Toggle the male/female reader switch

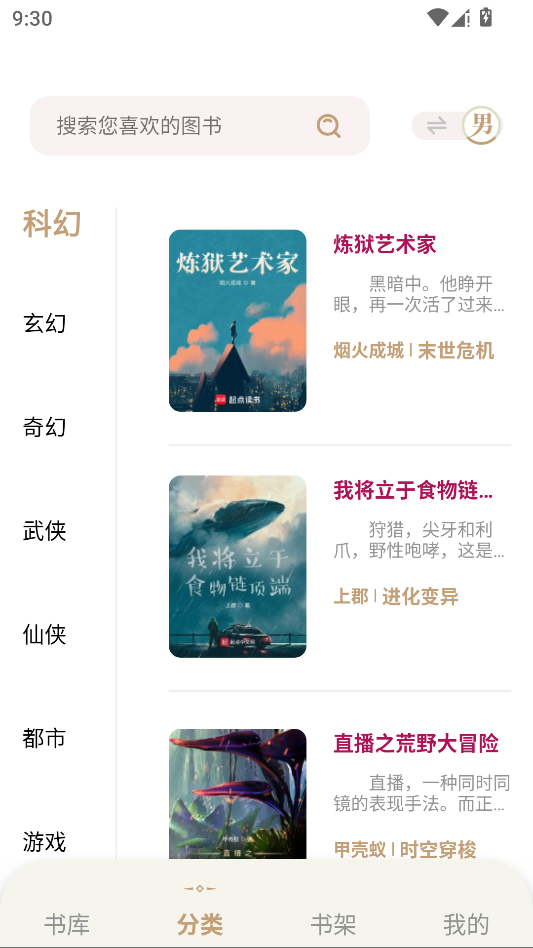(457, 126)
